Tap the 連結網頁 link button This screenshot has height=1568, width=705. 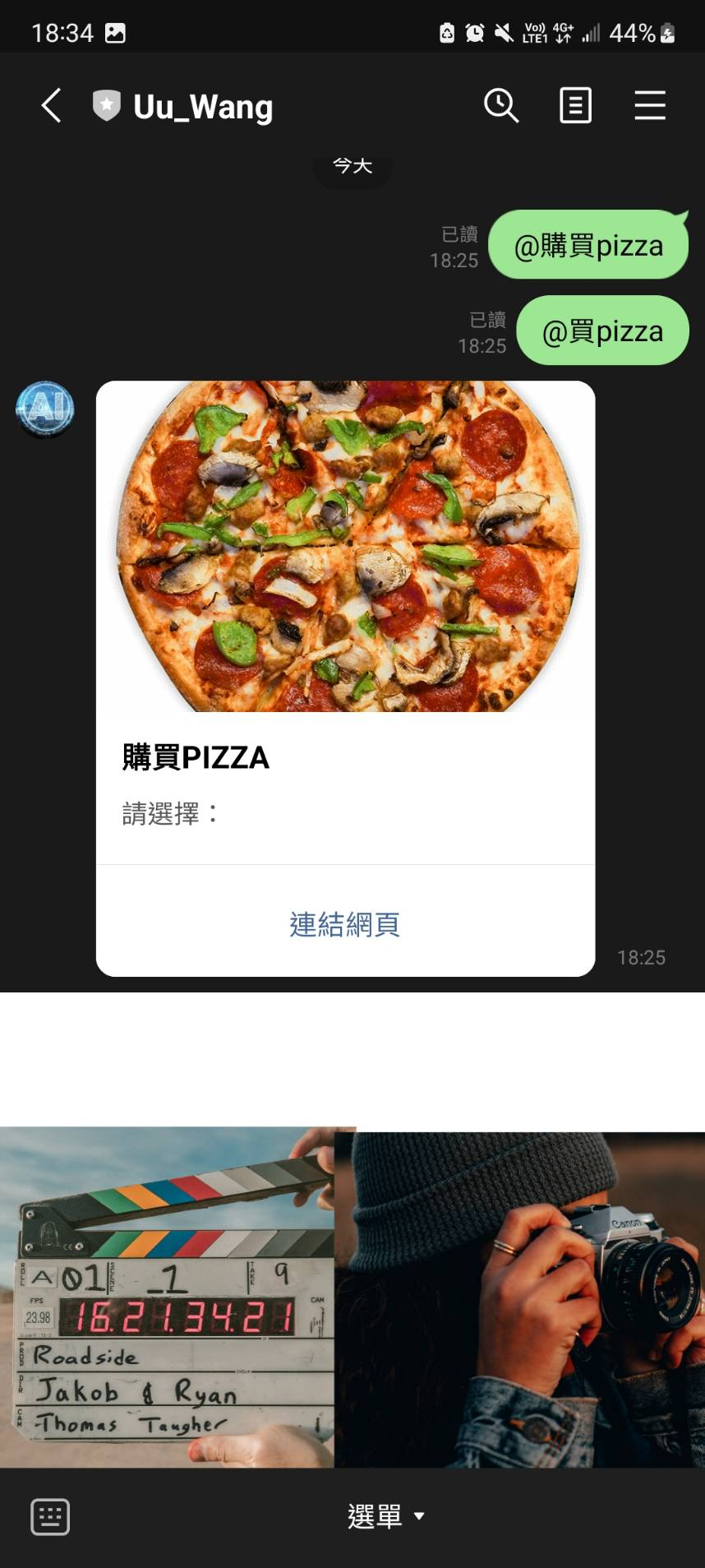coord(345,924)
